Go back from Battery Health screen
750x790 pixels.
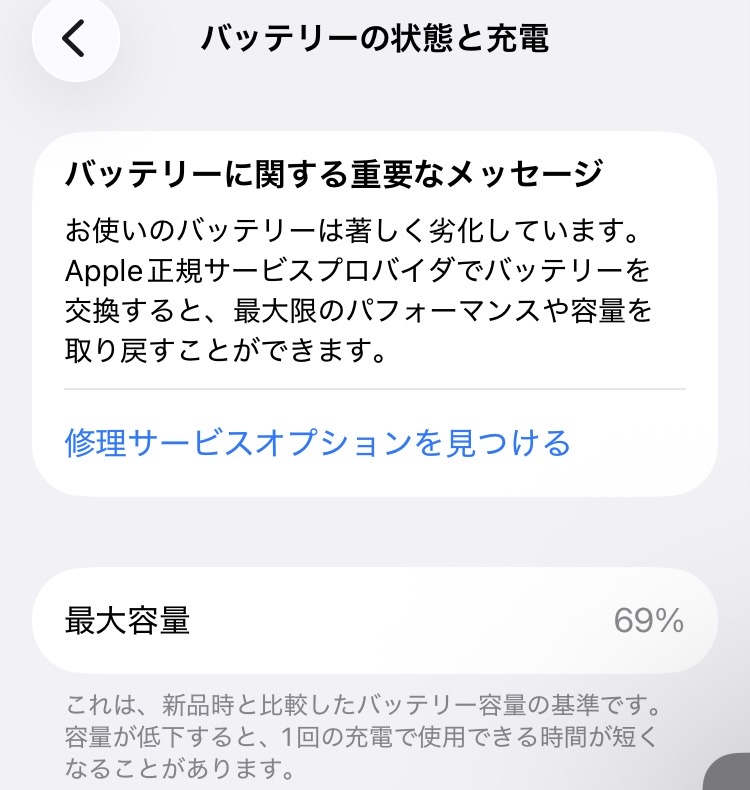[75, 38]
